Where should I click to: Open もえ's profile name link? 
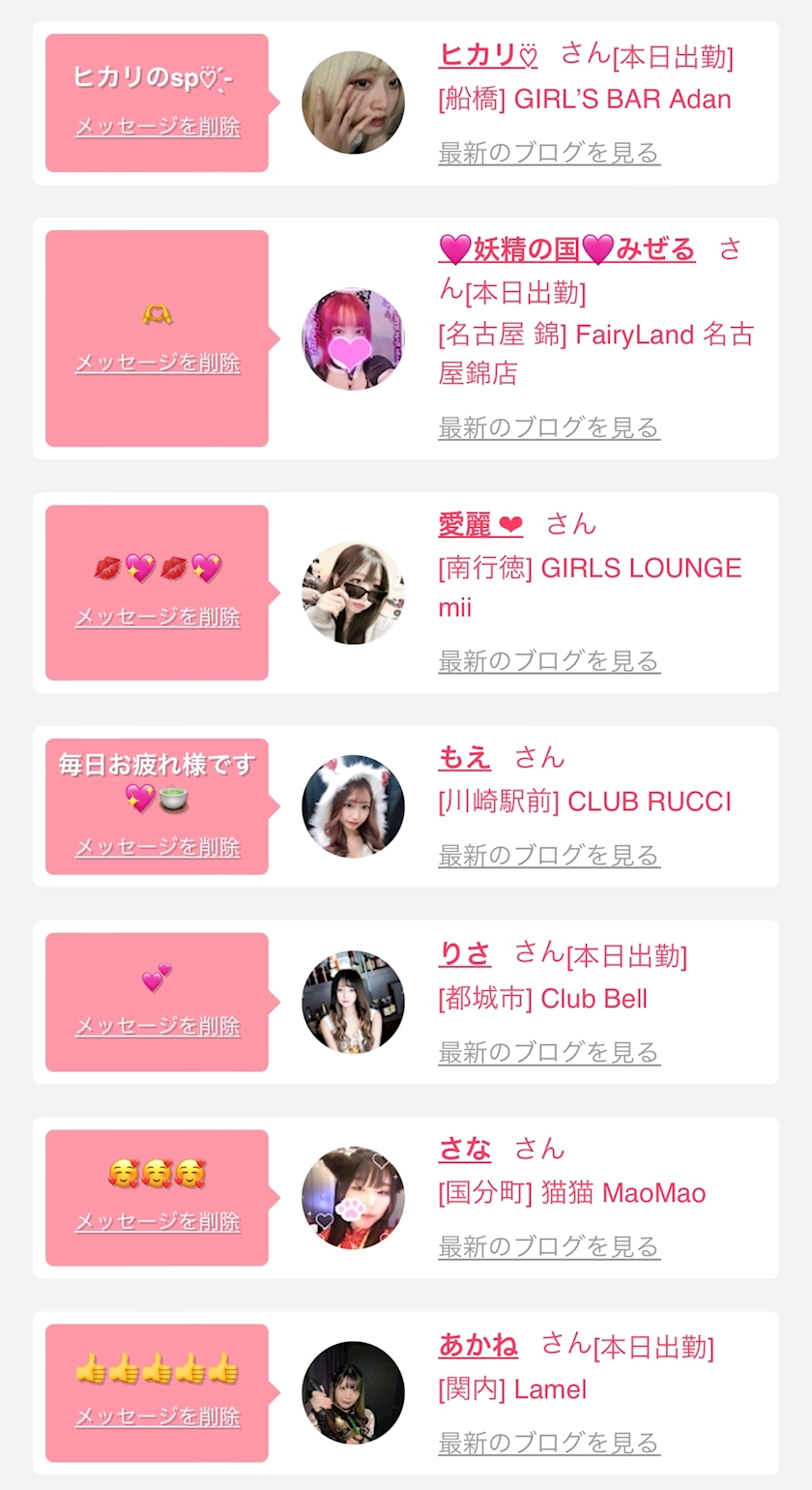tap(464, 757)
